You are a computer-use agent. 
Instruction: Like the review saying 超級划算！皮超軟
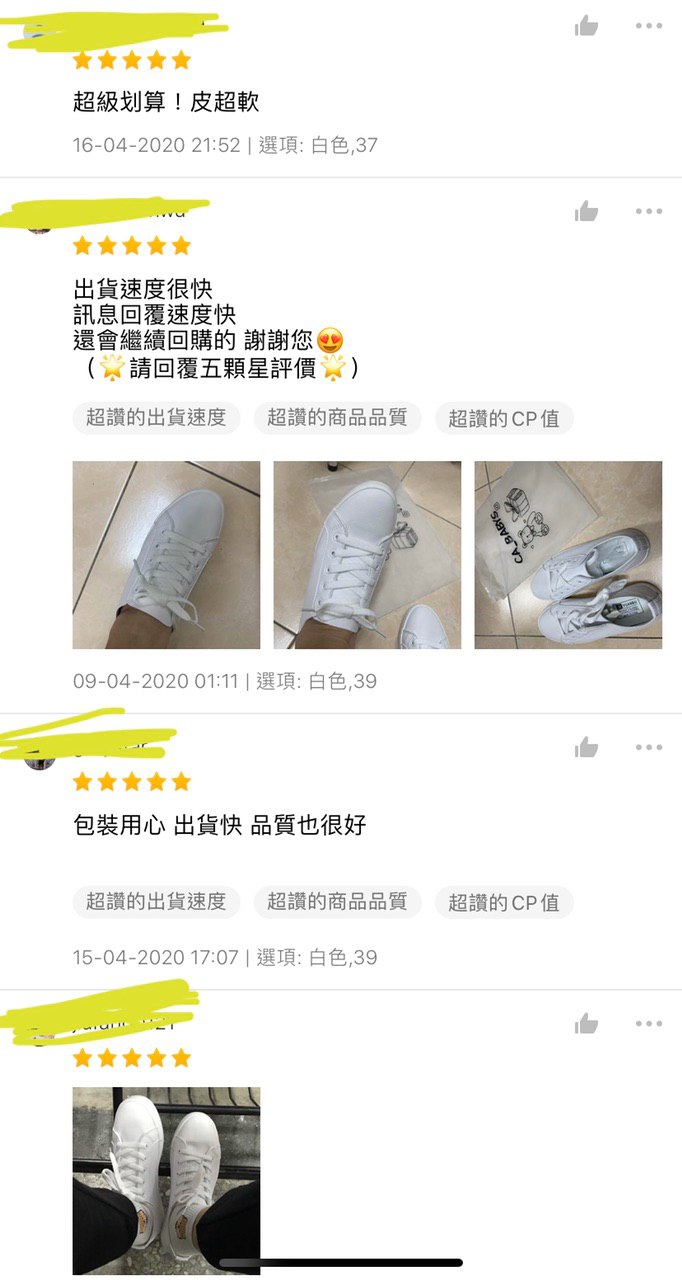coord(586,27)
